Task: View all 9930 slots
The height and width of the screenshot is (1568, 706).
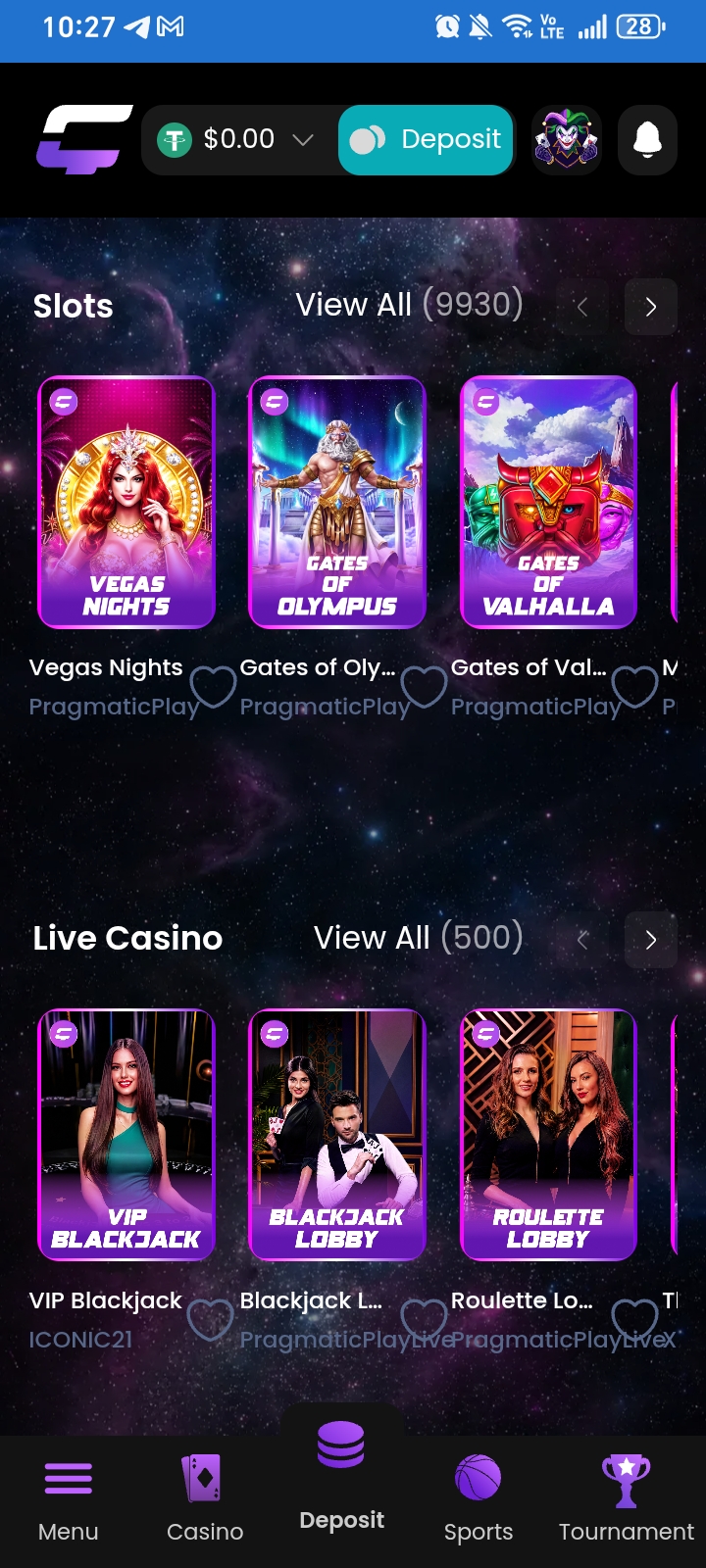Action: pyautogui.click(x=409, y=305)
